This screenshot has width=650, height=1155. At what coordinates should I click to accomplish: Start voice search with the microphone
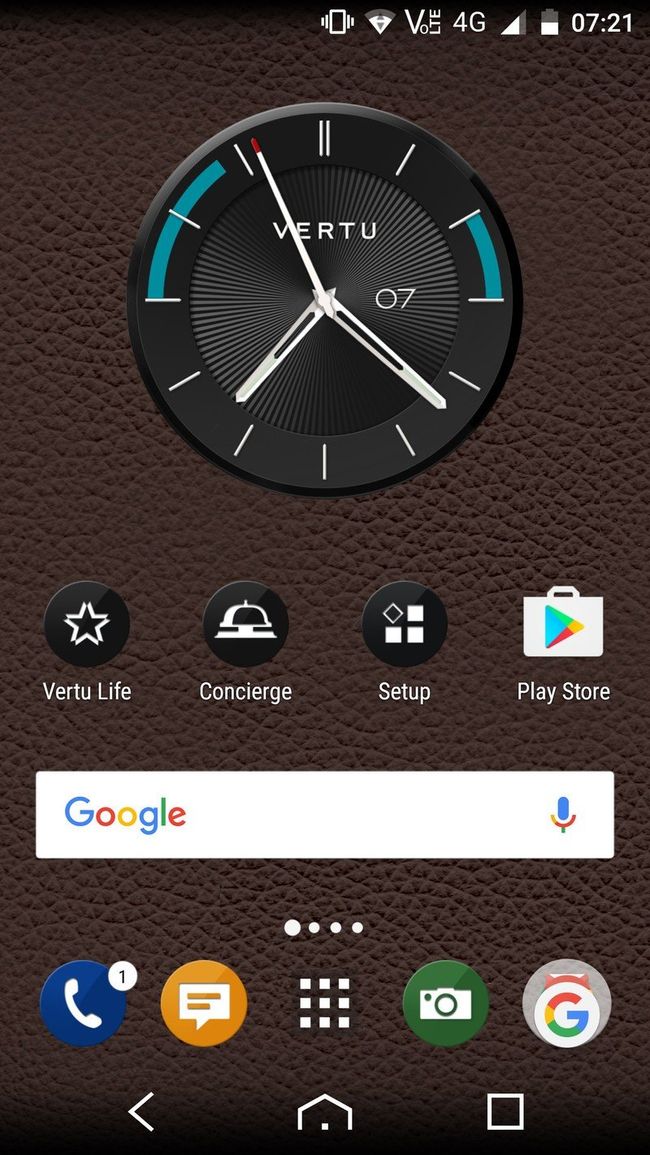[x=563, y=814]
